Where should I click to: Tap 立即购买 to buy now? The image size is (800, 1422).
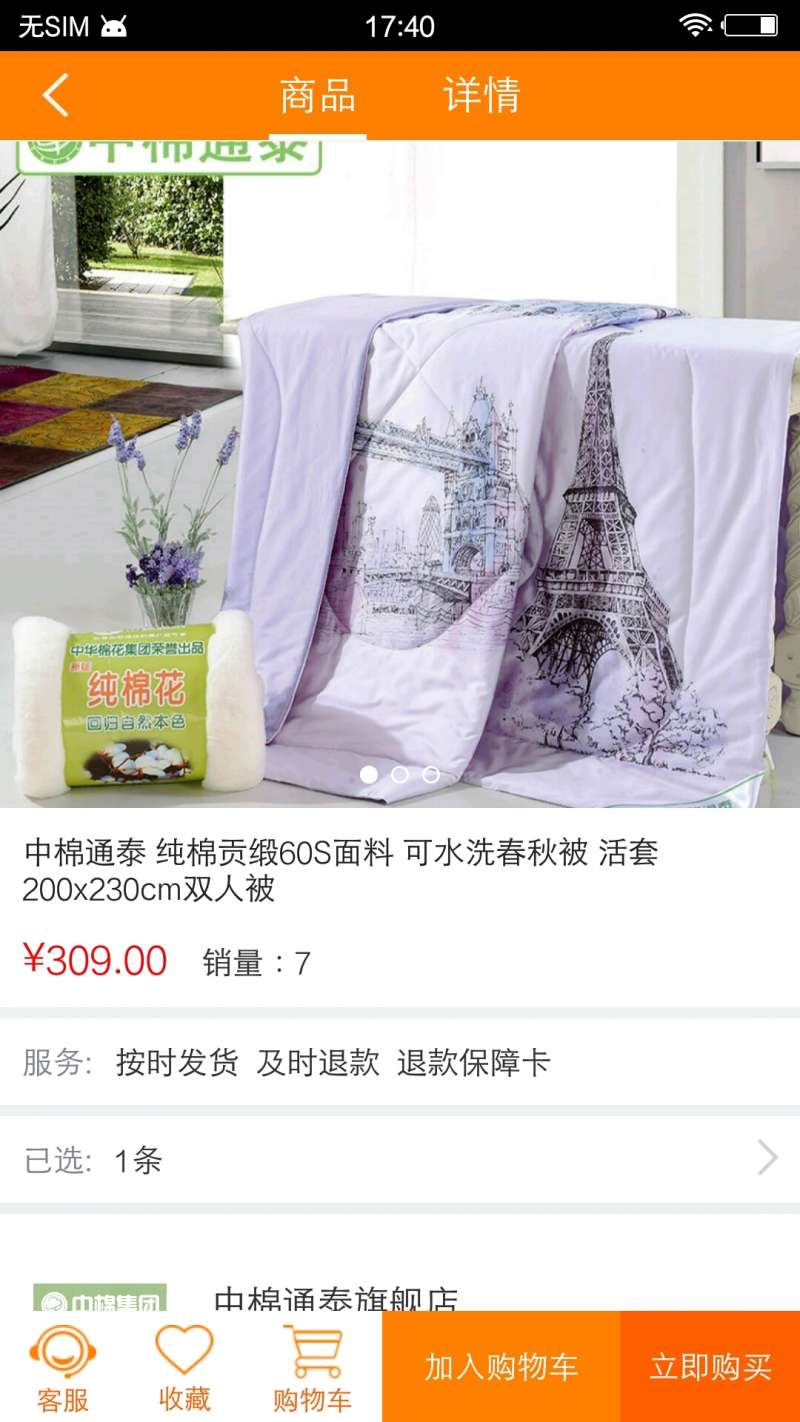(710, 1367)
